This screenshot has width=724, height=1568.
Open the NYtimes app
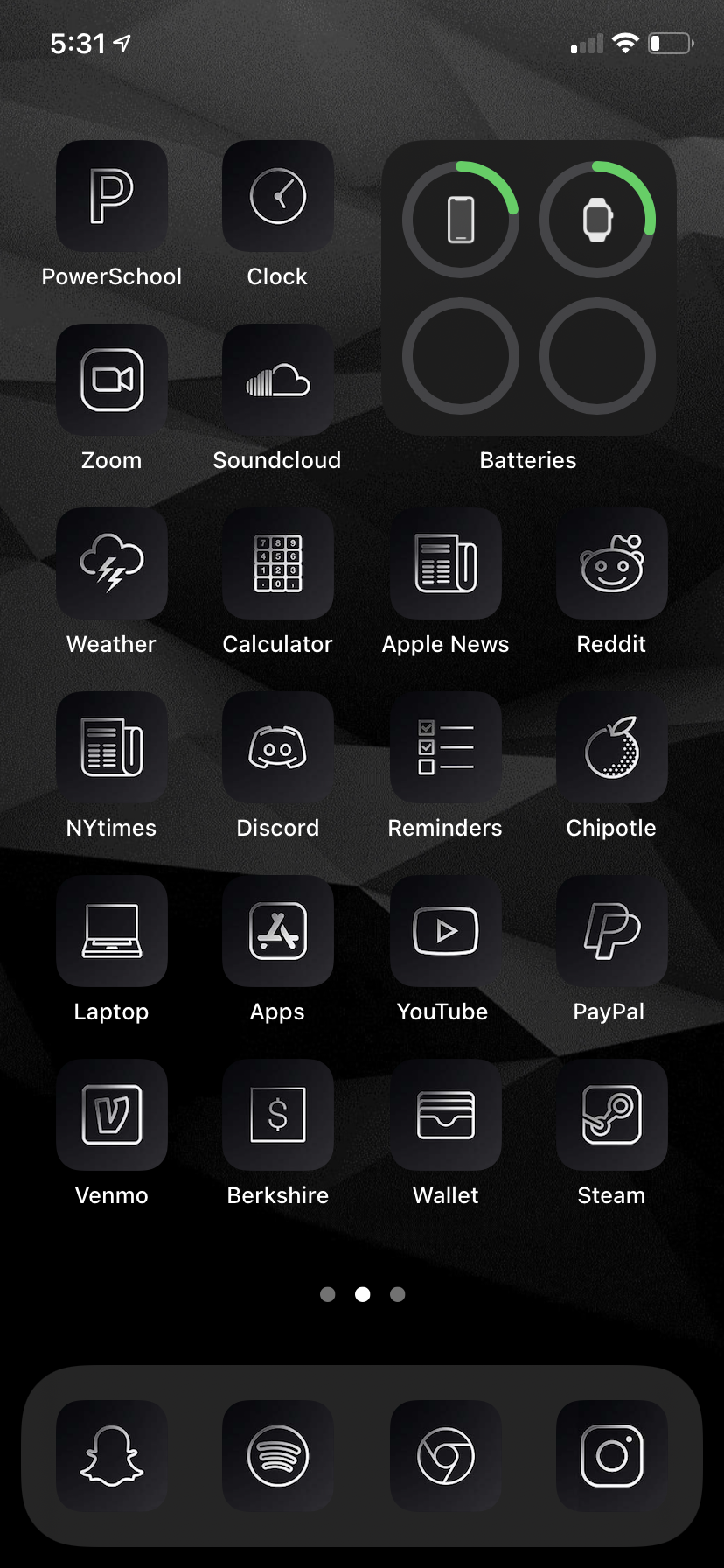point(112,747)
